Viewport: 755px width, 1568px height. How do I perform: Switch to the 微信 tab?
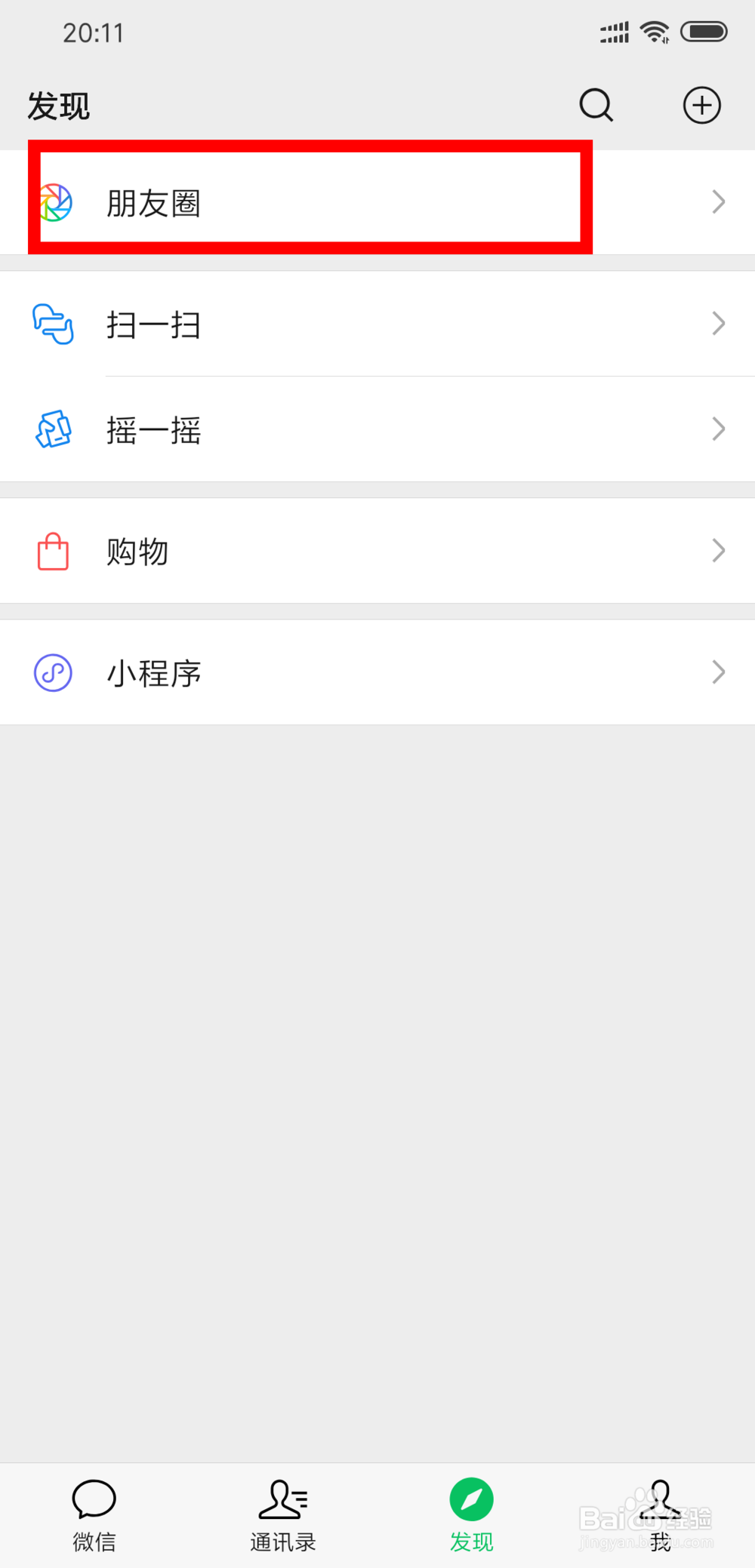point(93,1515)
